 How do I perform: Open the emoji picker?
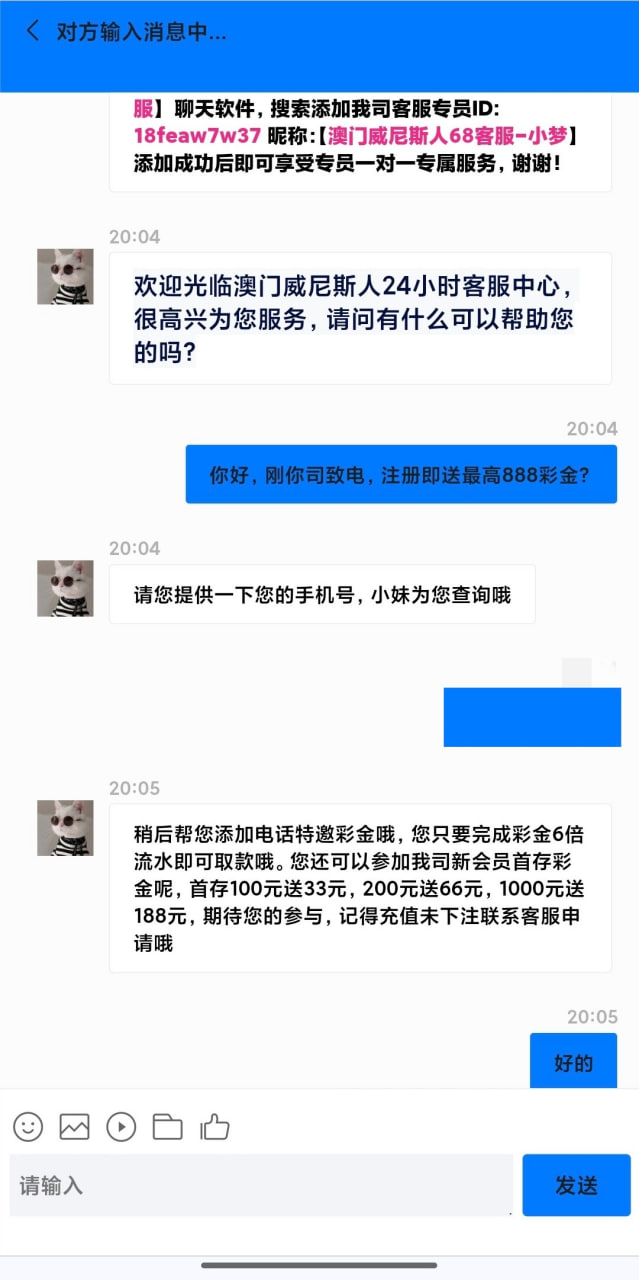(28, 1127)
